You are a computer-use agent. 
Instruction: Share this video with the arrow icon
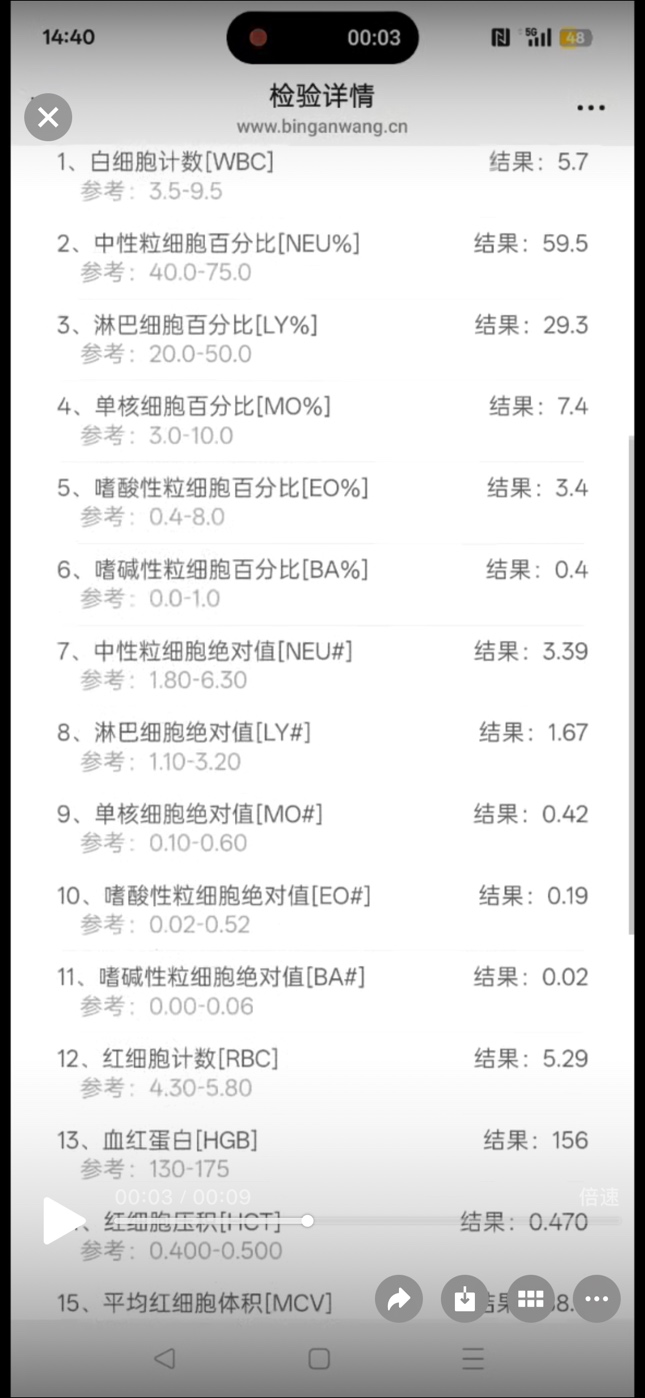tap(399, 1299)
